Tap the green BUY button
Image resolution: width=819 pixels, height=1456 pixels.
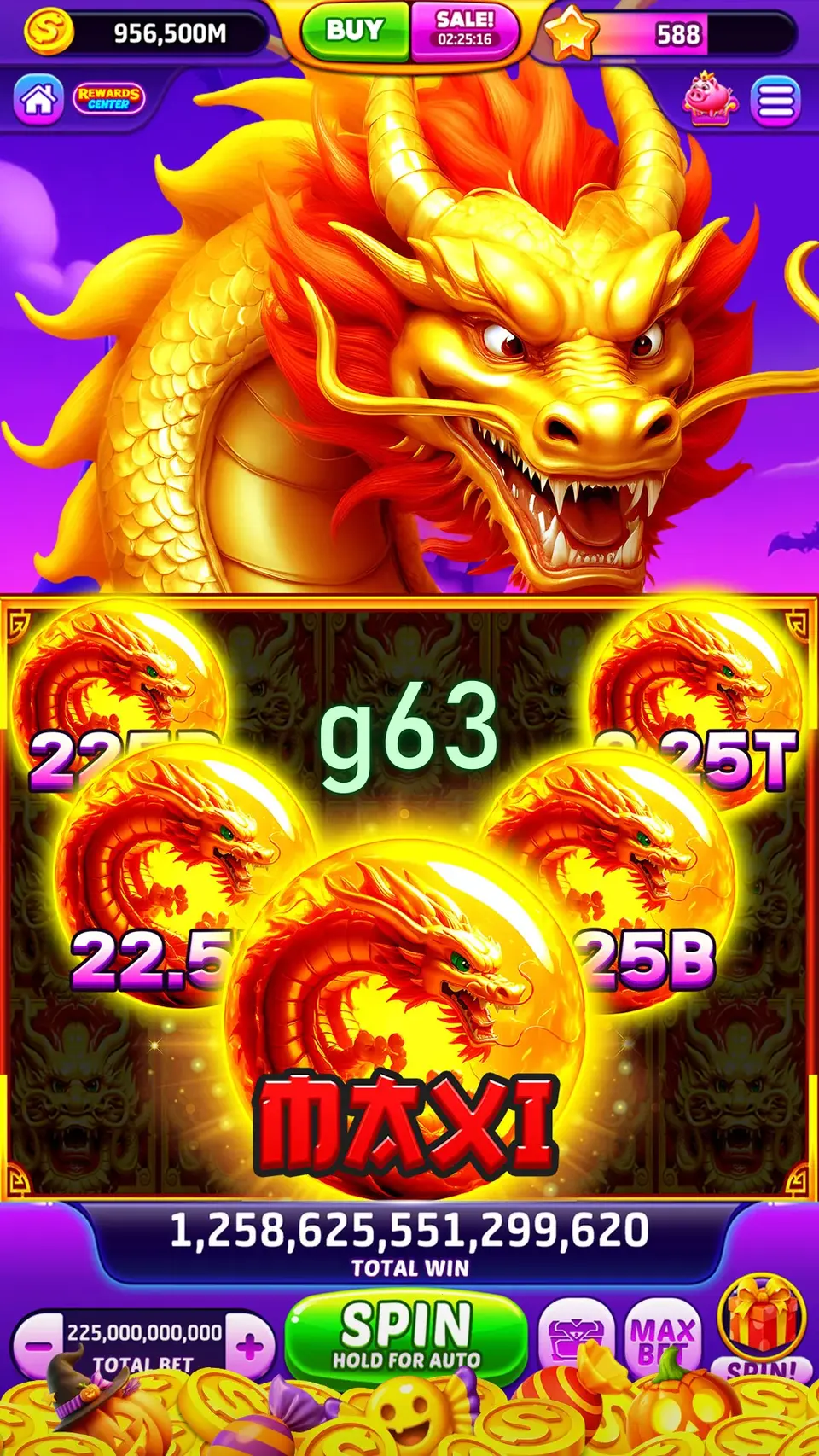point(354,31)
